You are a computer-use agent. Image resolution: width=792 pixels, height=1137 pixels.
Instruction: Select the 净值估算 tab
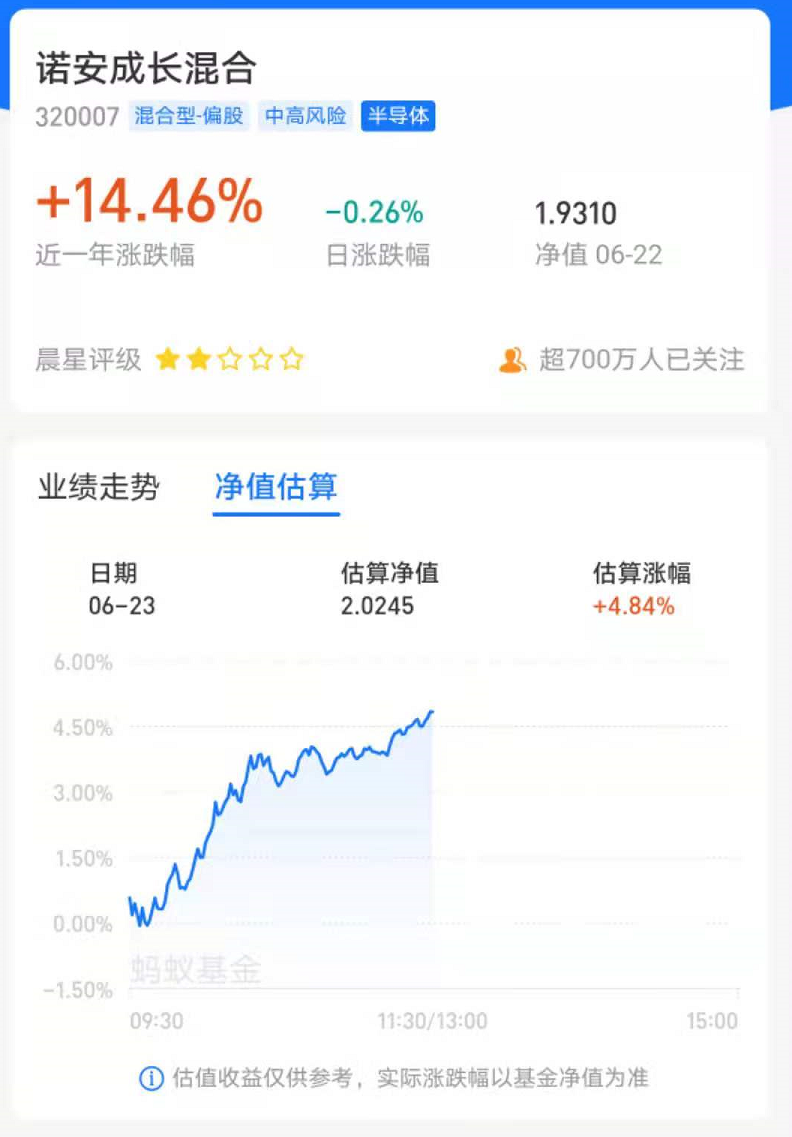(x=276, y=488)
